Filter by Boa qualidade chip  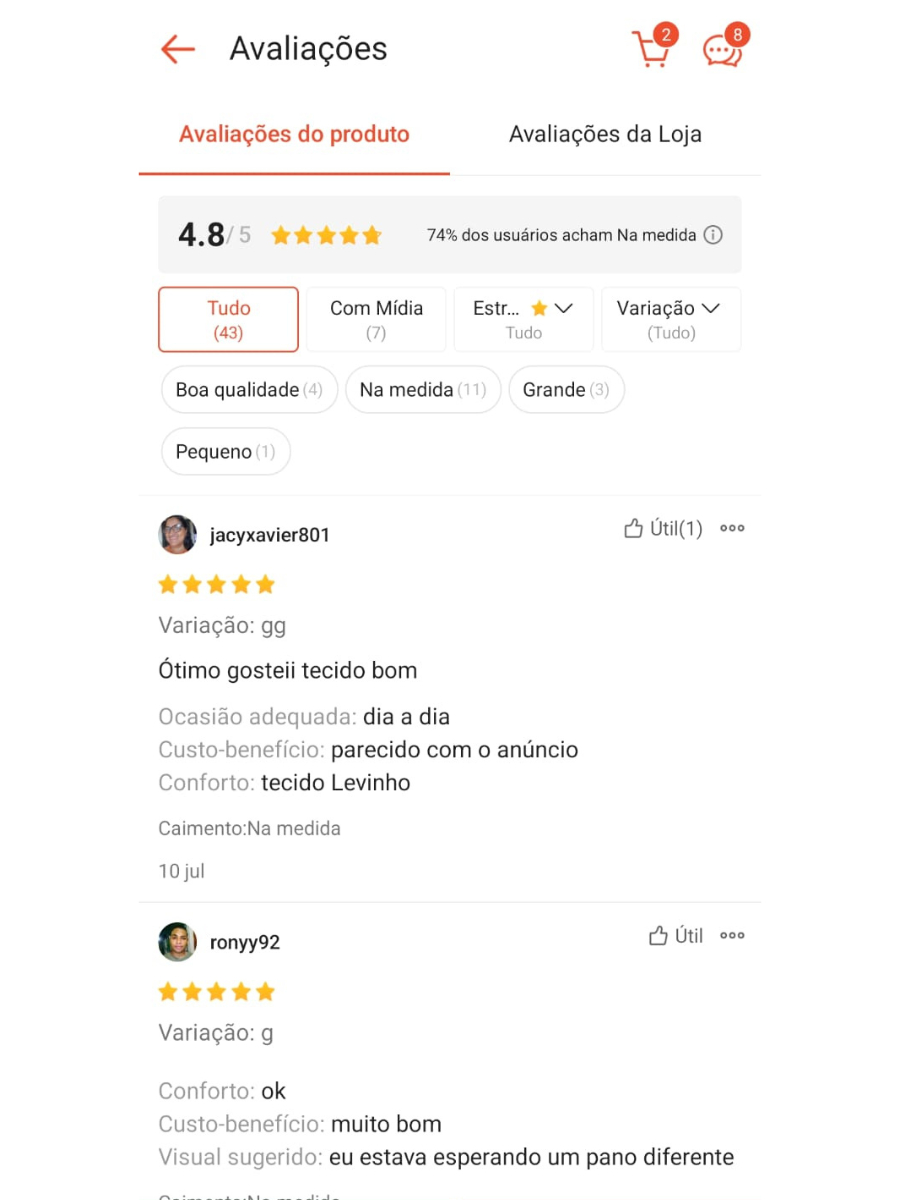[249, 390]
